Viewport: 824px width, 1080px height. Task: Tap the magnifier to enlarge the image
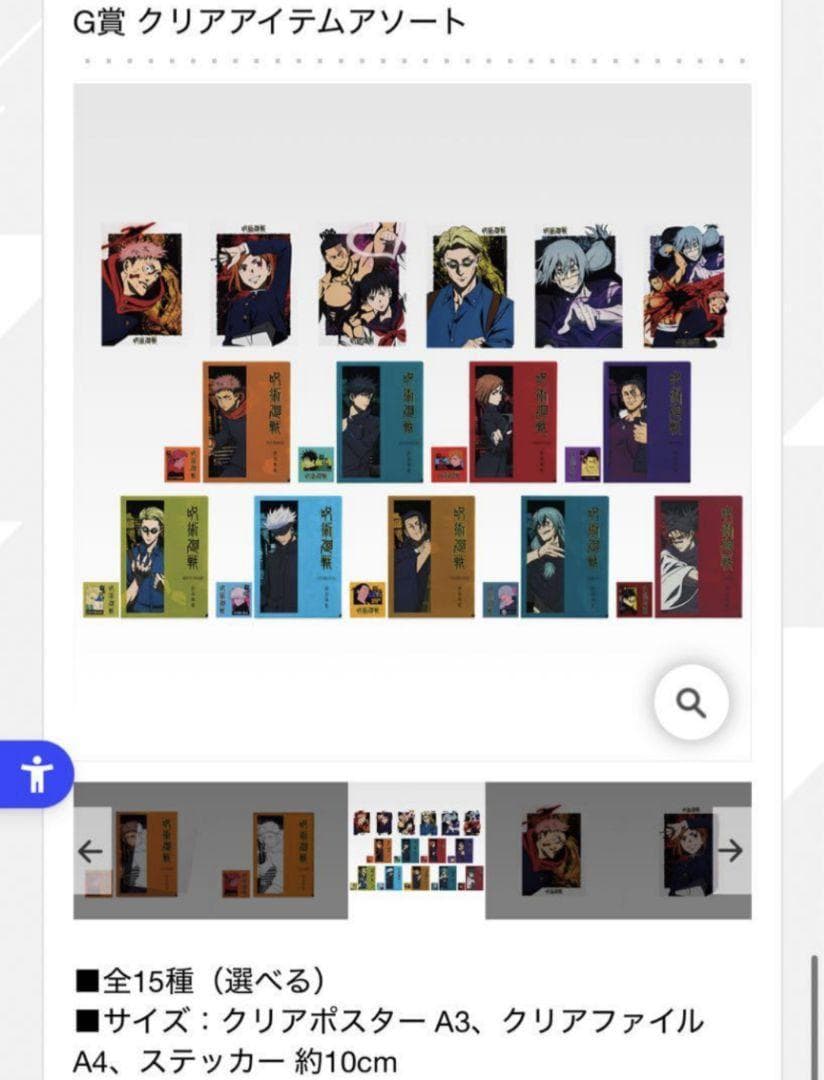point(691,702)
